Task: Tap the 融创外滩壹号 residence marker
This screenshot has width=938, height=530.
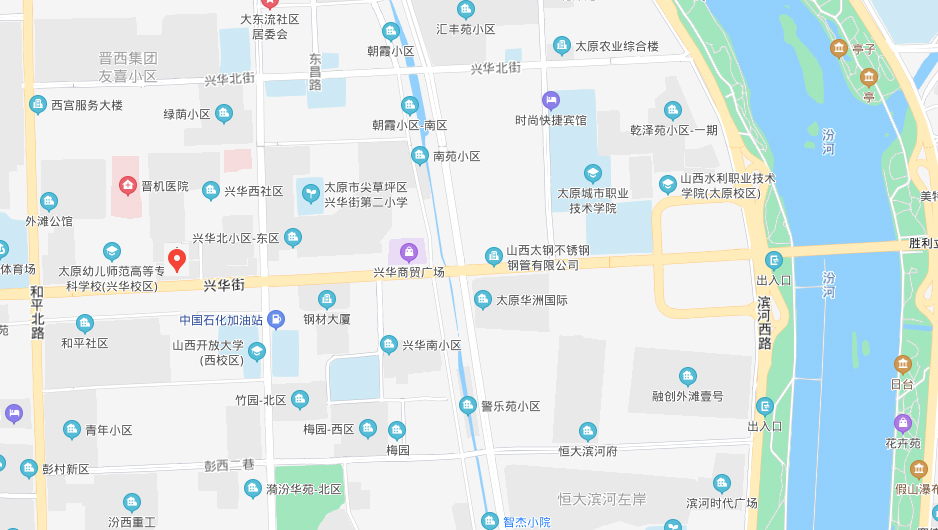Action: (687, 376)
